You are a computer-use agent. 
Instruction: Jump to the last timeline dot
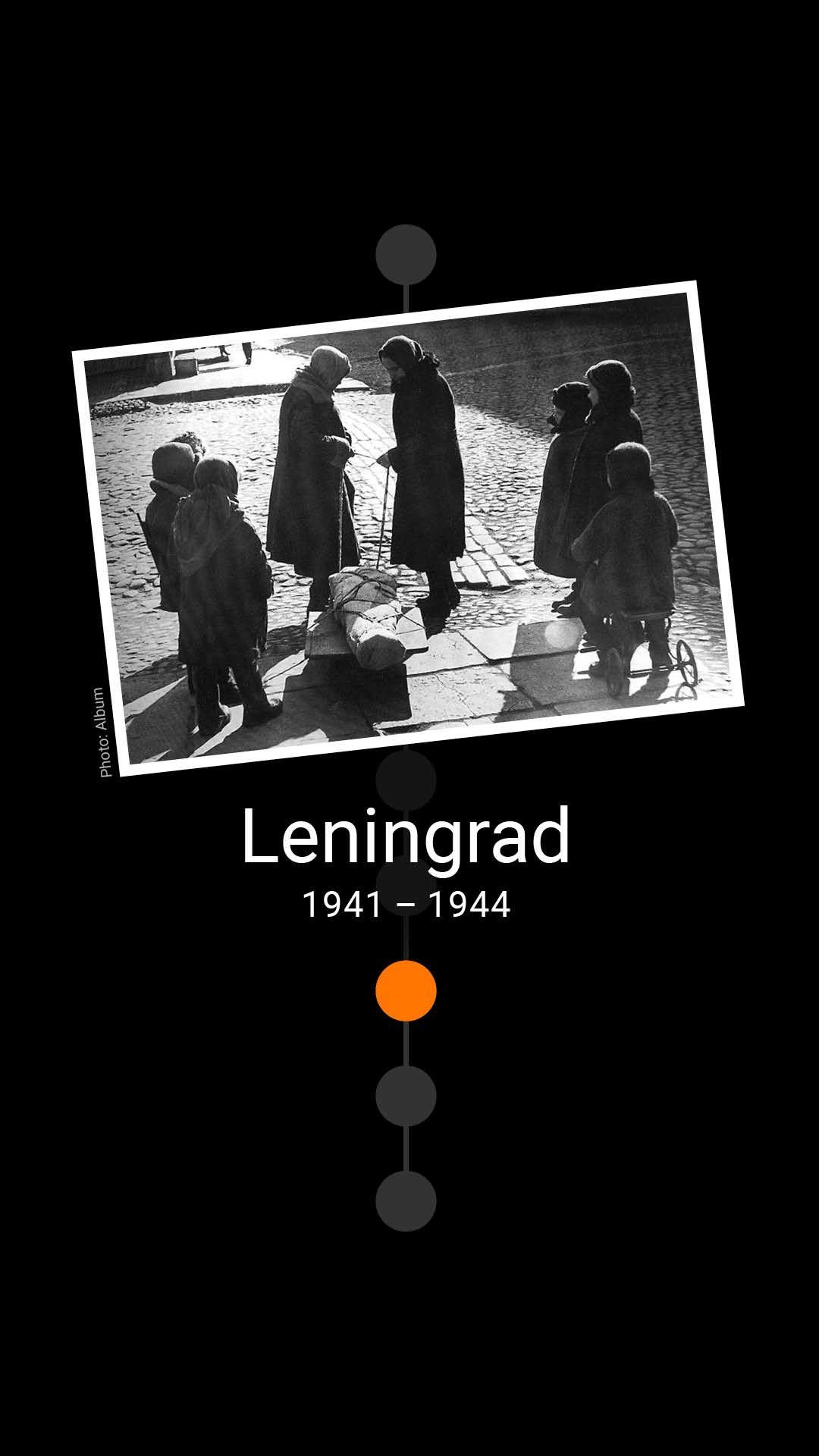tap(406, 1200)
